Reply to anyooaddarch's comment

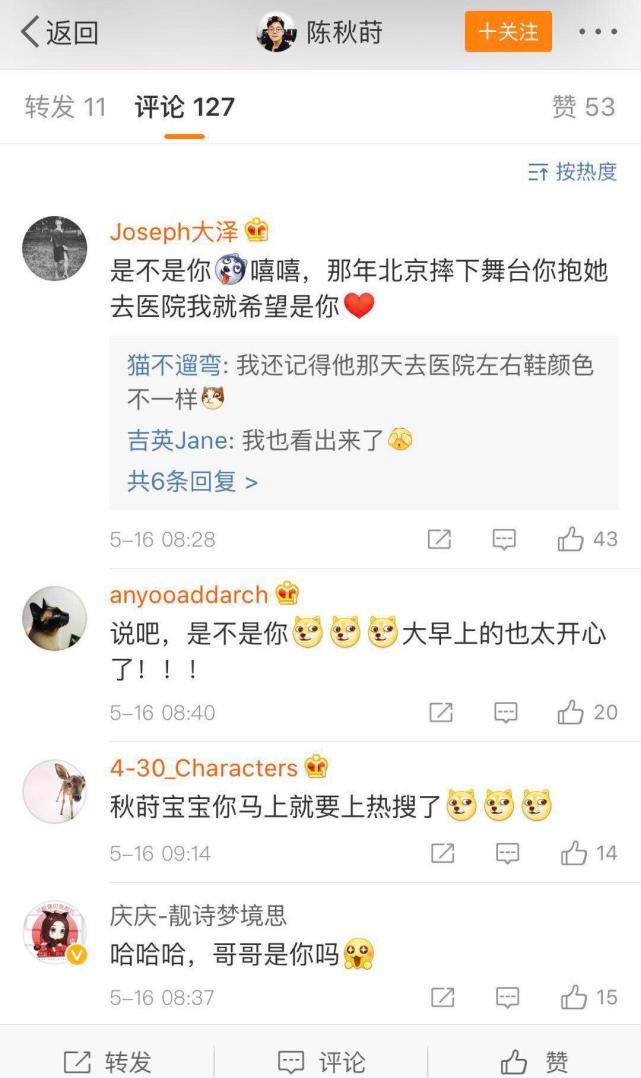coord(505,713)
